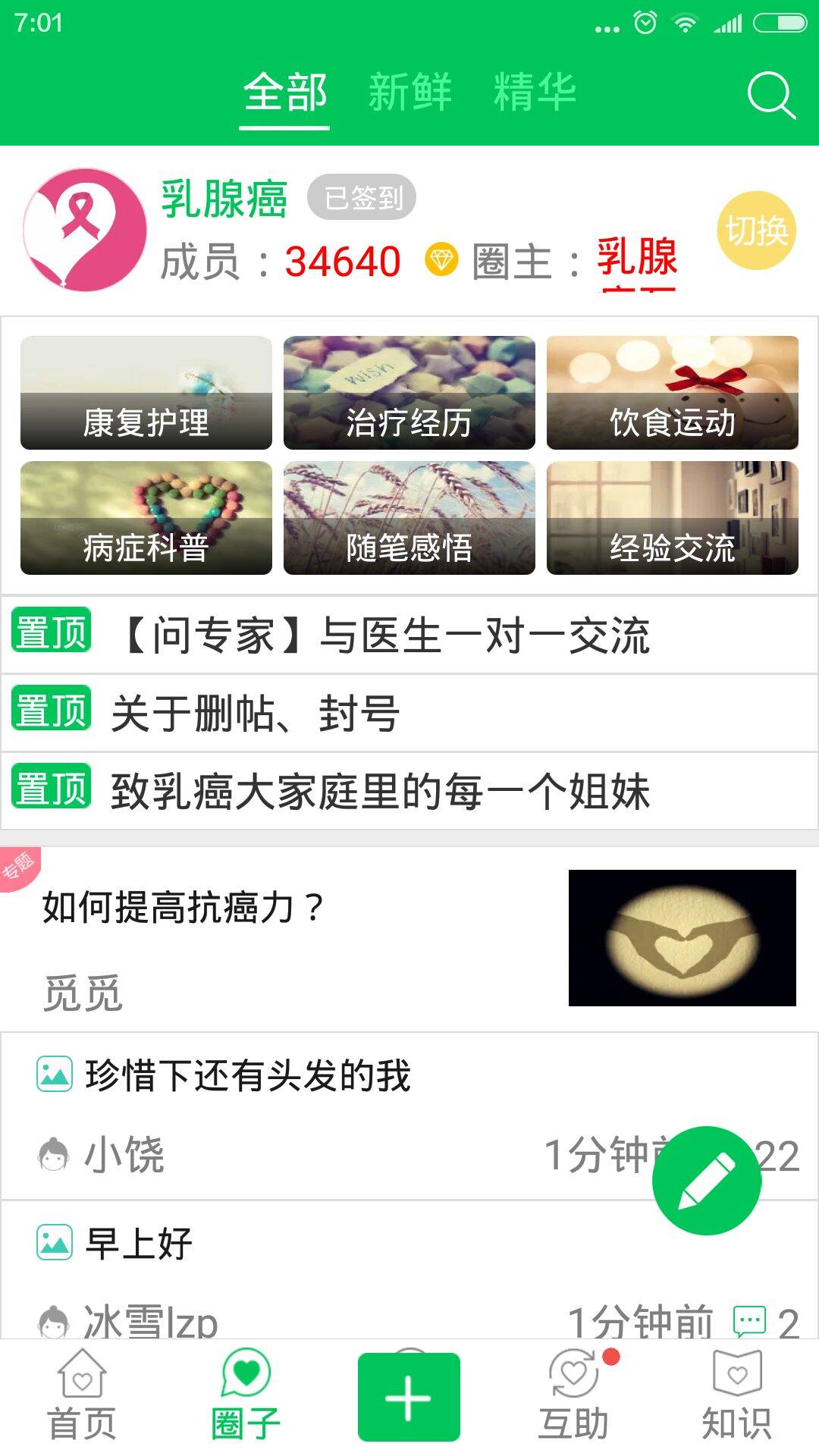This screenshot has height=1456, width=819.
Task: Open the 病症科普 category tile
Action: coord(146,518)
